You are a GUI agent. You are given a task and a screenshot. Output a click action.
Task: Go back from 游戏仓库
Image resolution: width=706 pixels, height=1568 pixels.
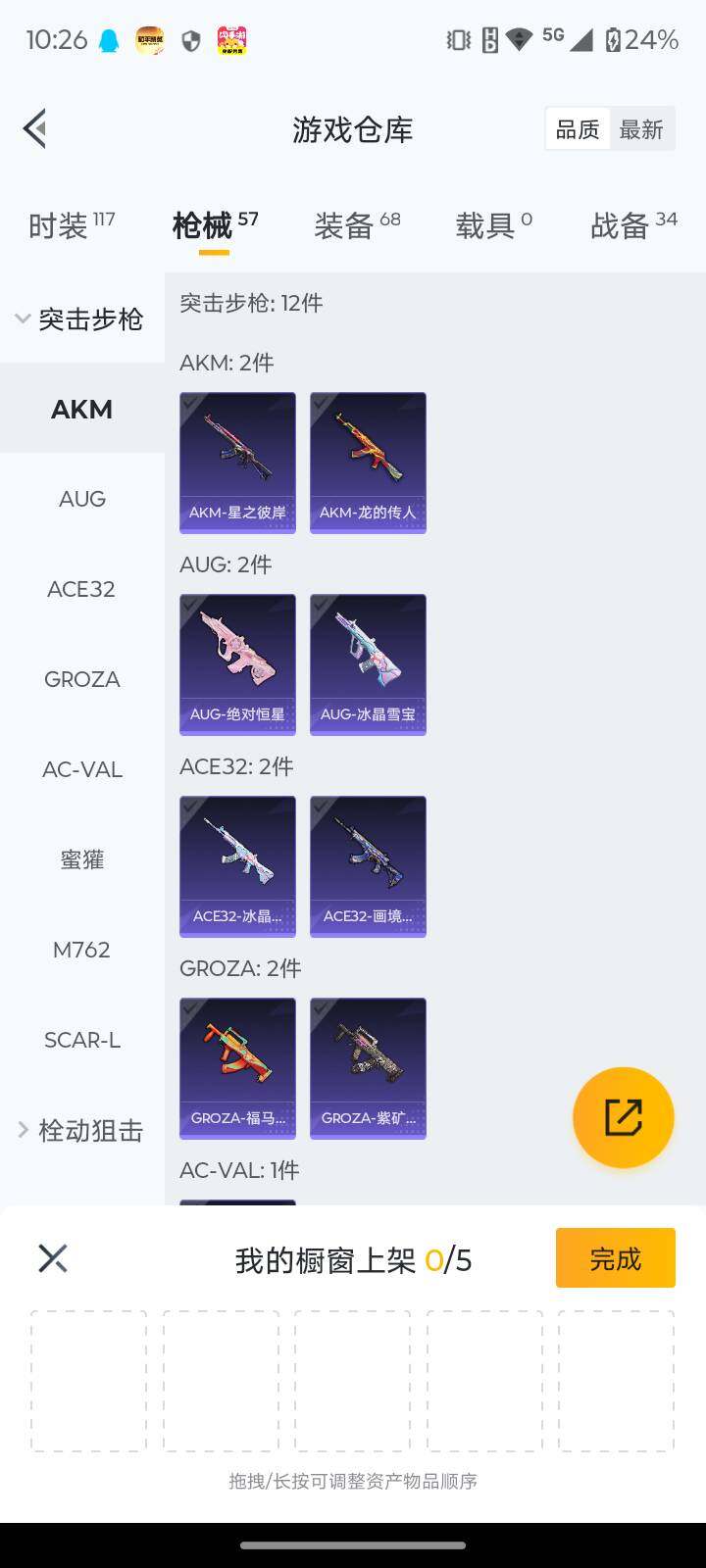(x=35, y=128)
